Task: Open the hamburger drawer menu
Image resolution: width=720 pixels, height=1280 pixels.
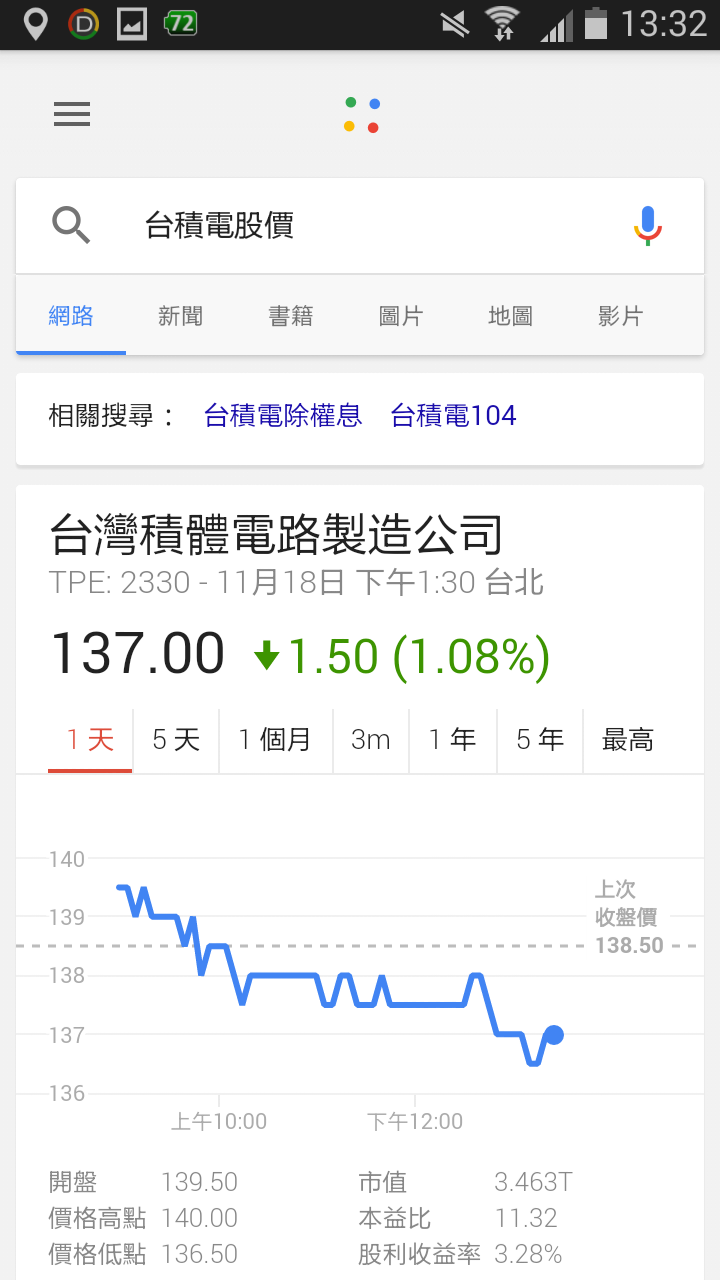Action: click(72, 114)
